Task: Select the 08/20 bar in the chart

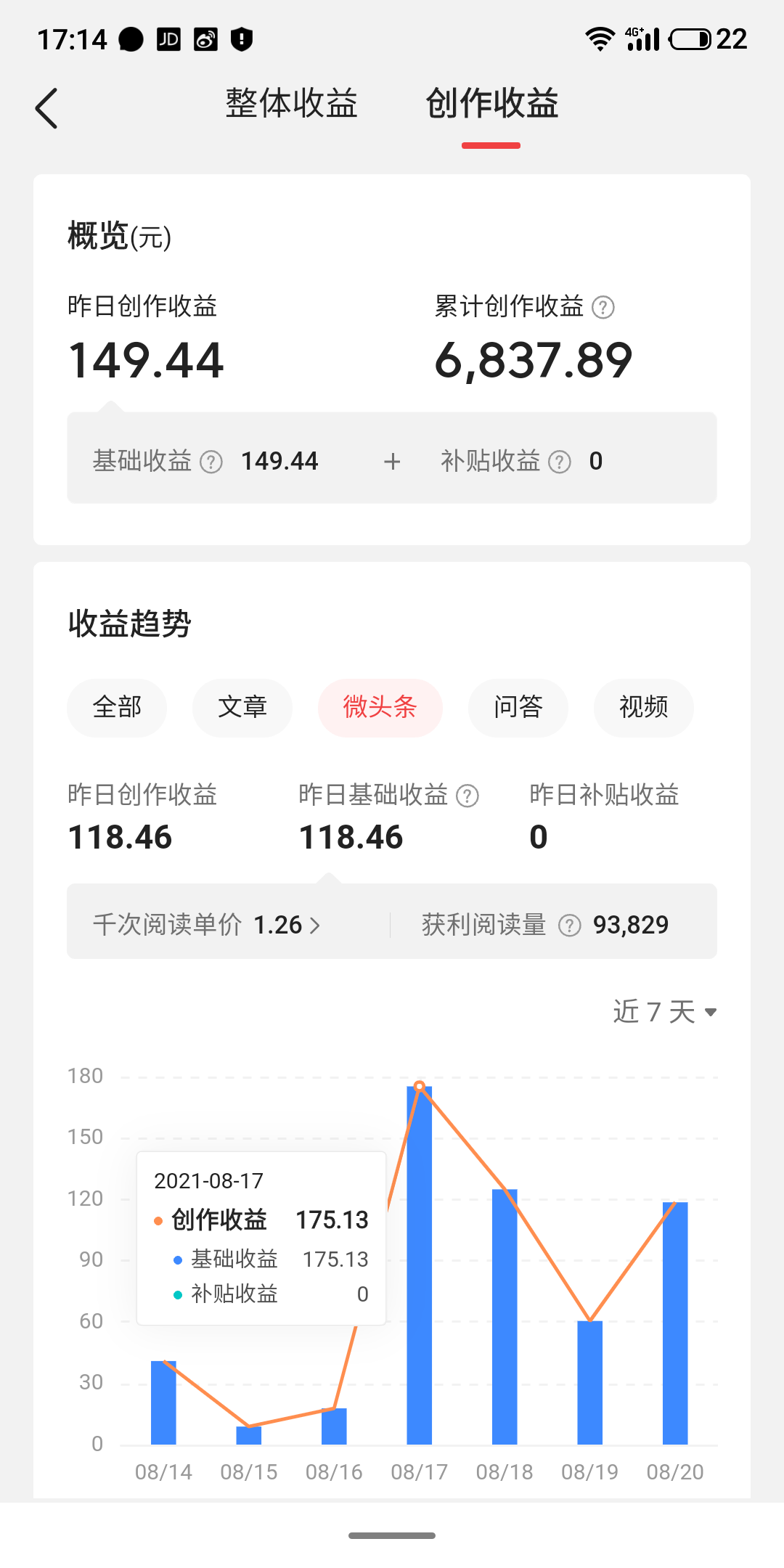Action: pyautogui.click(x=675, y=1323)
